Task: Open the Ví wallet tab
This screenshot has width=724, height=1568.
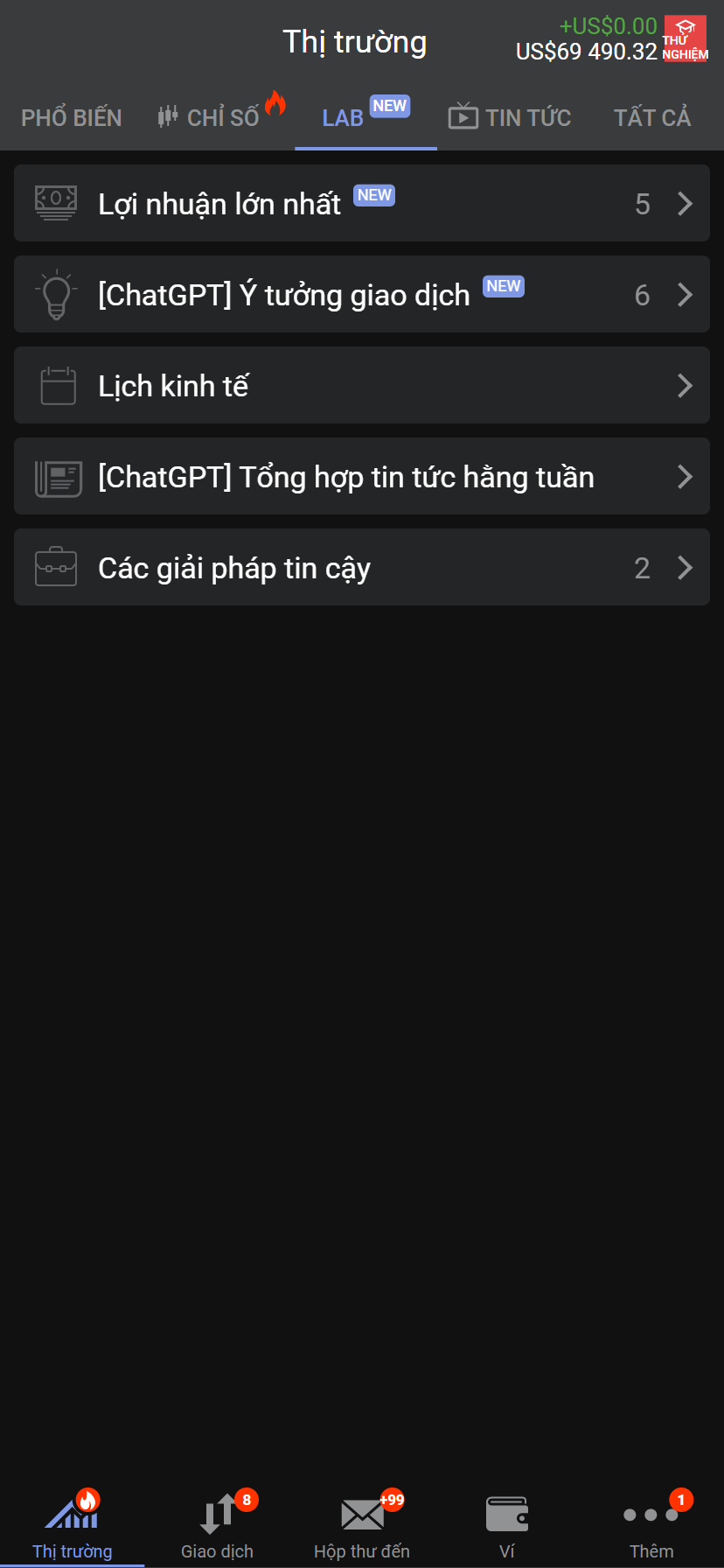Action: (507, 1527)
